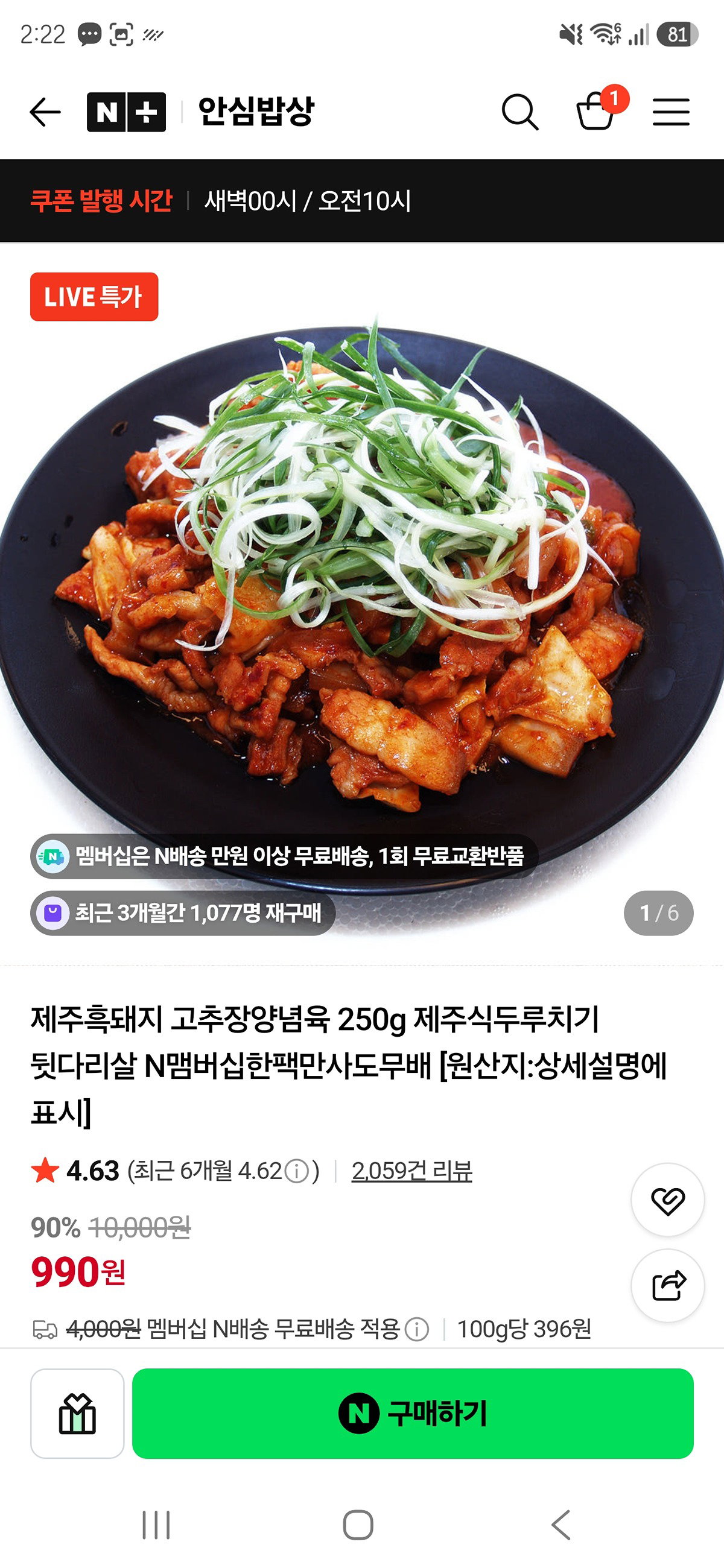Open the N+ store home logo

point(127,112)
